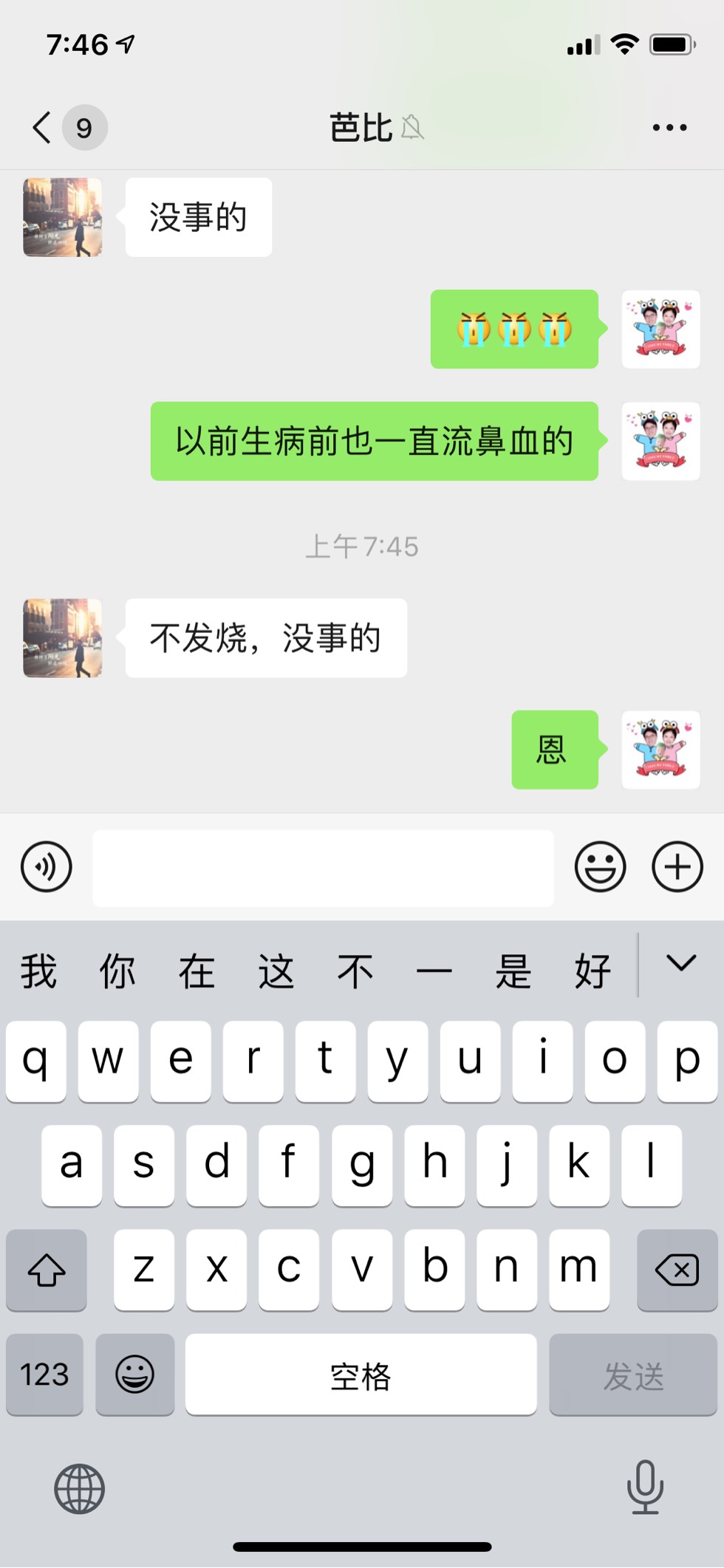This screenshot has width=724, height=1568.
Task: Open the sticker and emoji panel
Action: [x=600, y=867]
